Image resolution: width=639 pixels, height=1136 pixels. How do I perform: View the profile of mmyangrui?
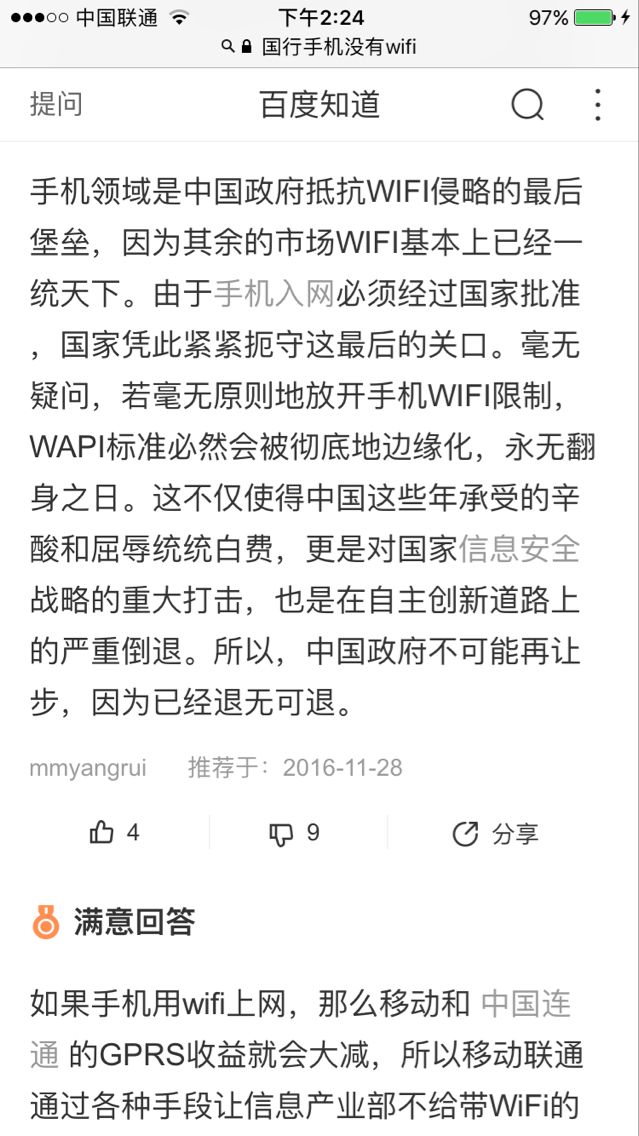(88, 768)
